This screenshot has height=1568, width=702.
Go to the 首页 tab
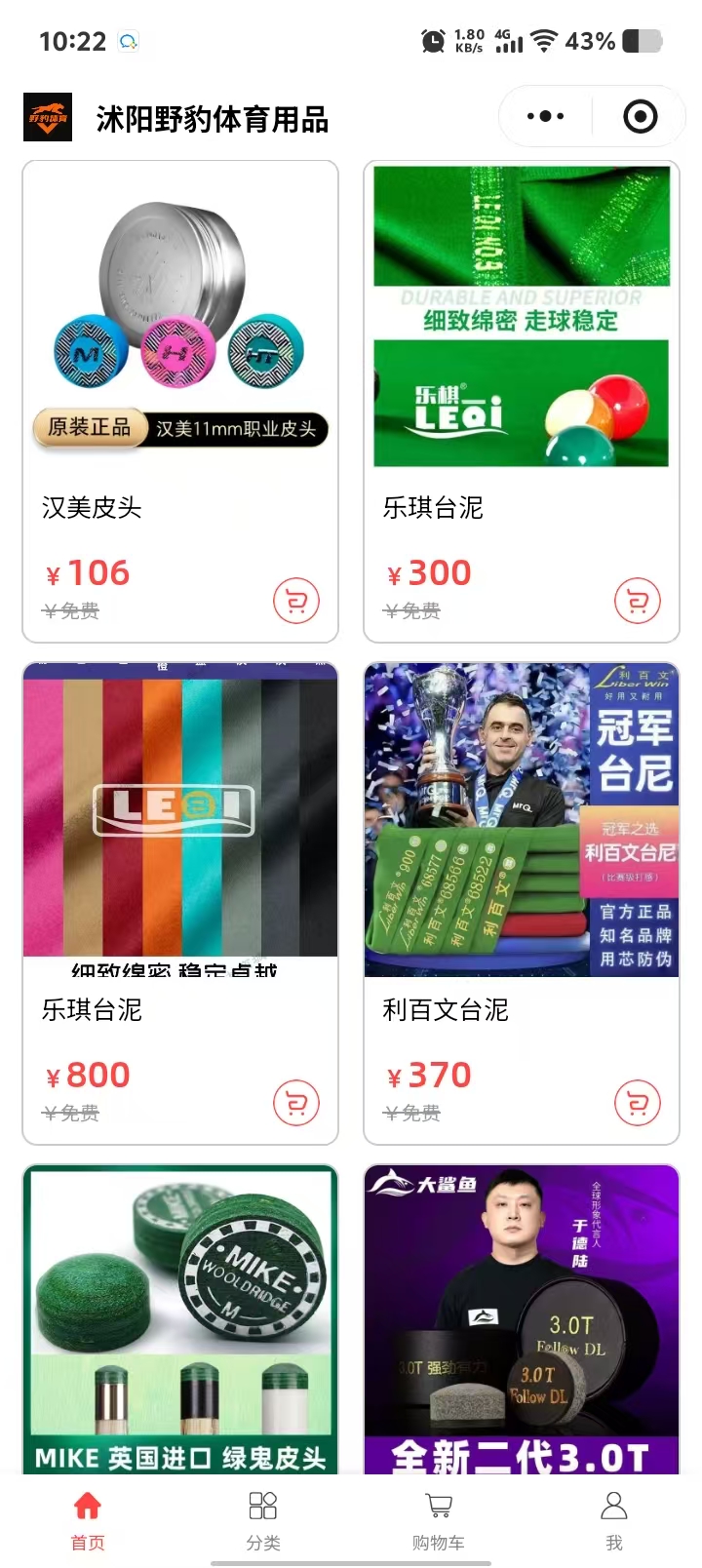(x=88, y=1520)
